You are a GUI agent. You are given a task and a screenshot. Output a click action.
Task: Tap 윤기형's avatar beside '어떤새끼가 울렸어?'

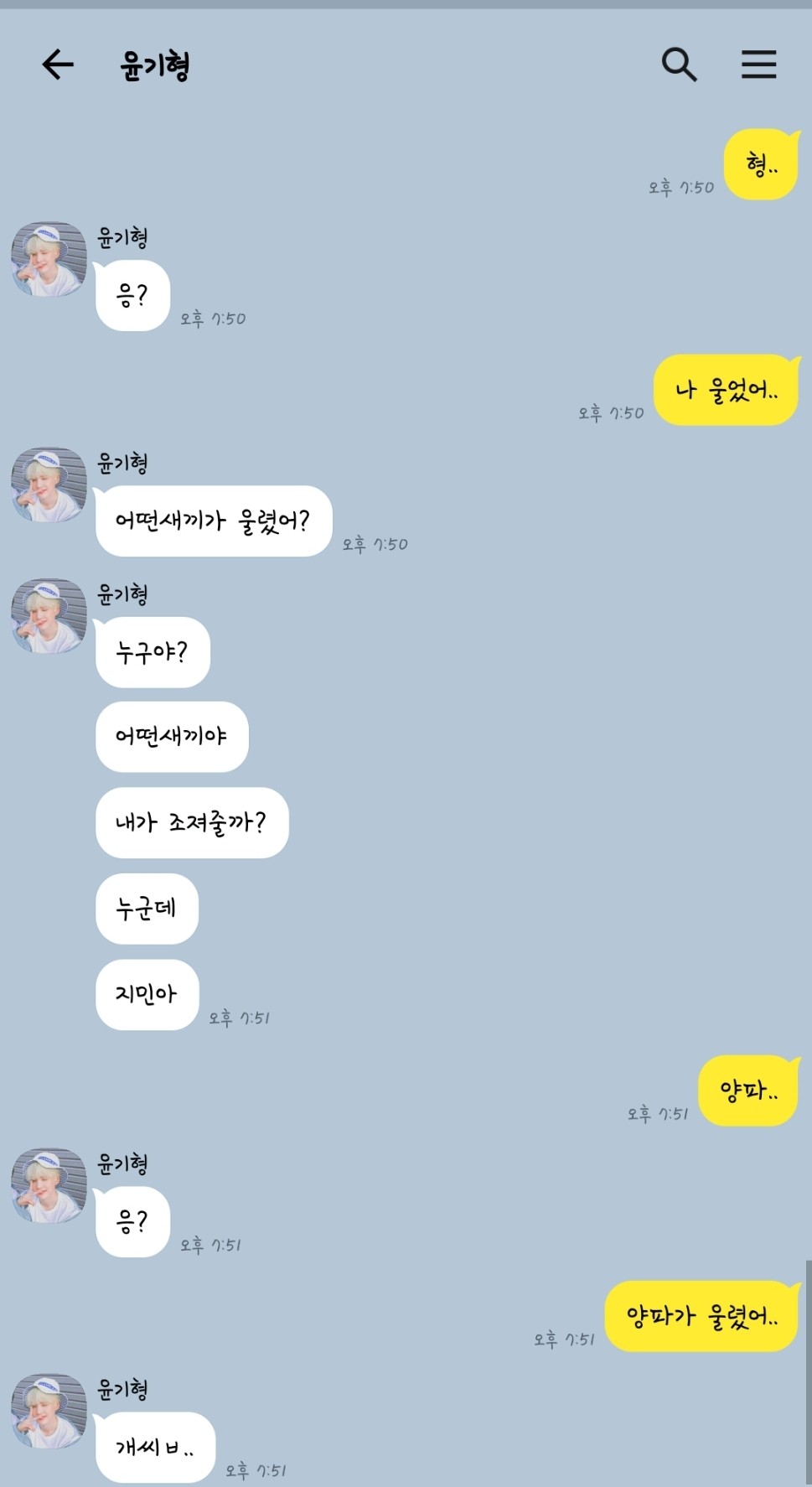click(x=49, y=484)
